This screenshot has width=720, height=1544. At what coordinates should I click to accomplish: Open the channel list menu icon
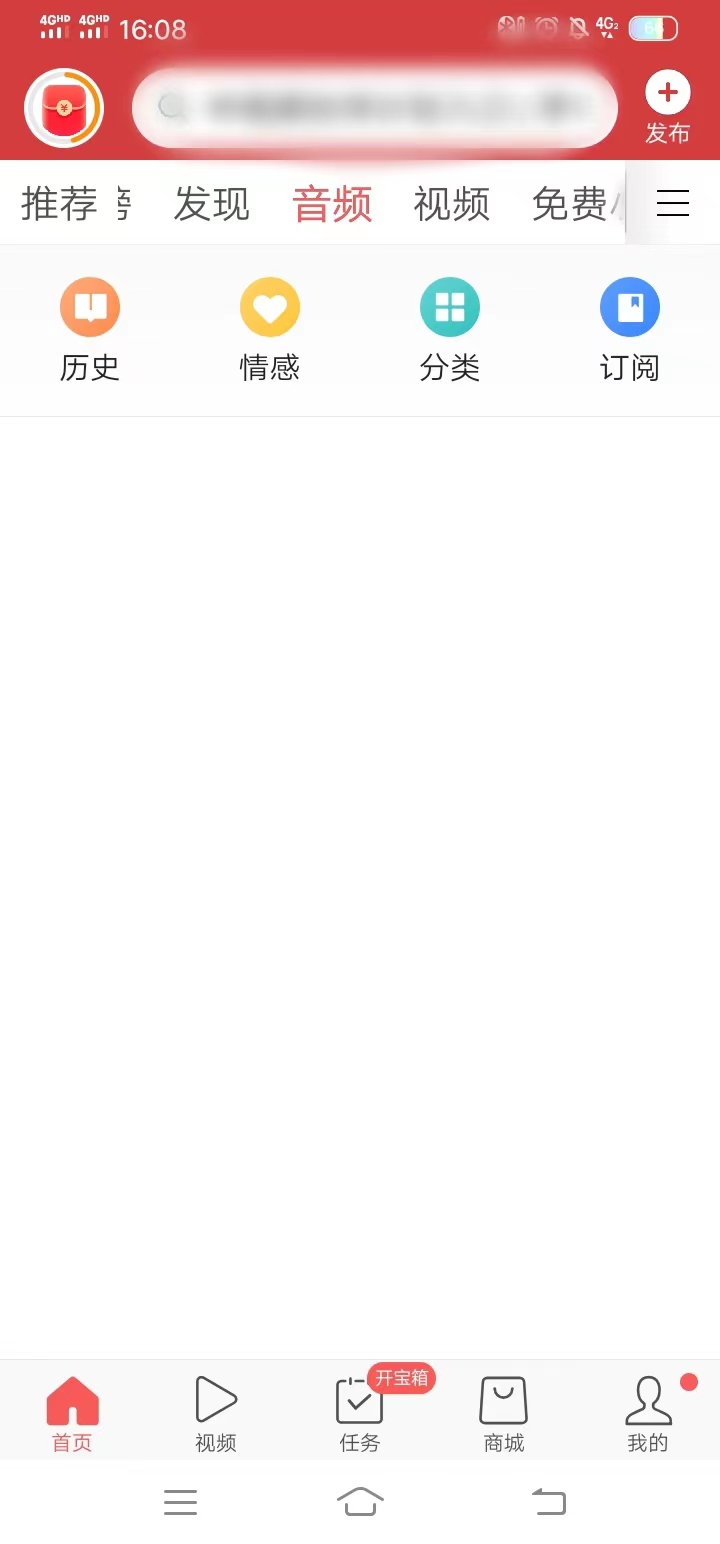[672, 204]
